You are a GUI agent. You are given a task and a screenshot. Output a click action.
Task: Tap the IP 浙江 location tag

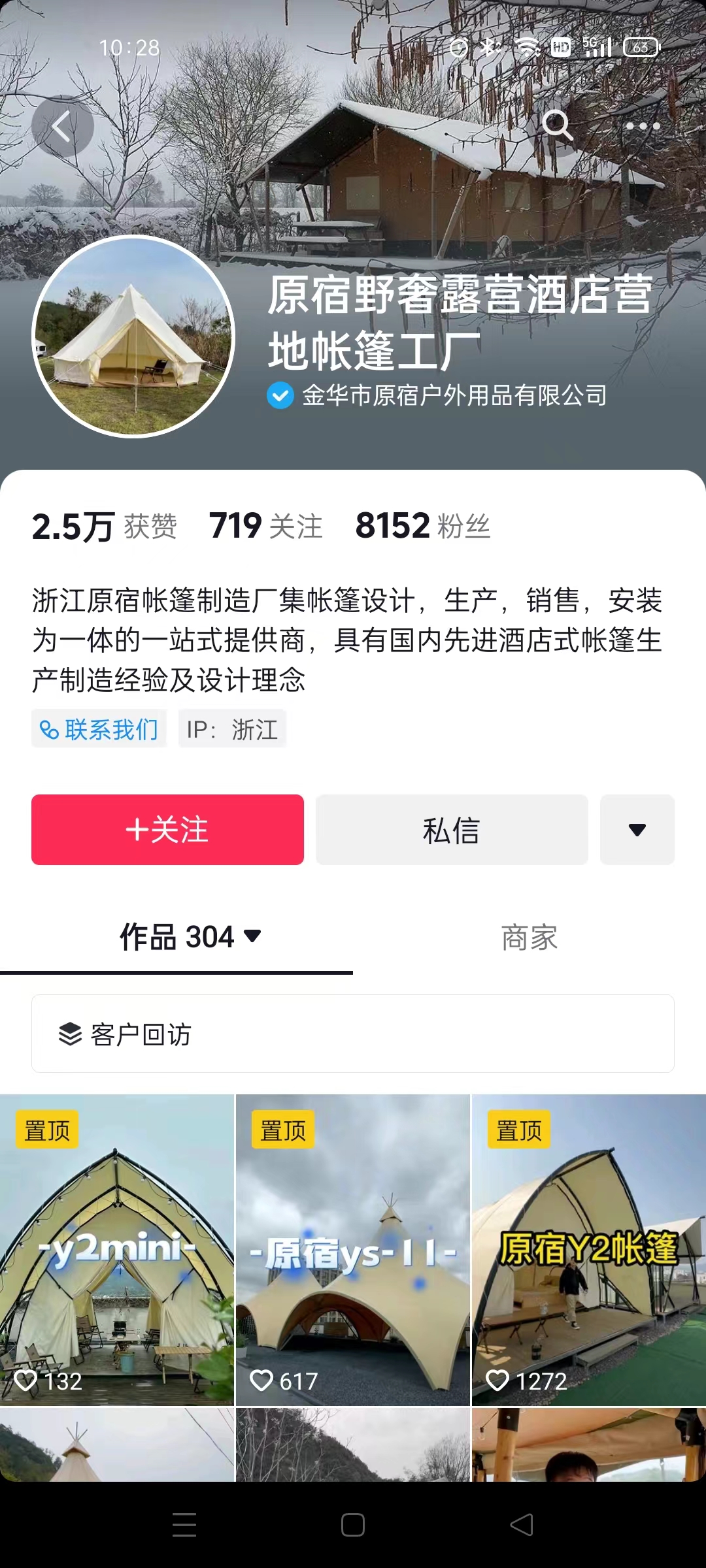pyautogui.click(x=232, y=729)
